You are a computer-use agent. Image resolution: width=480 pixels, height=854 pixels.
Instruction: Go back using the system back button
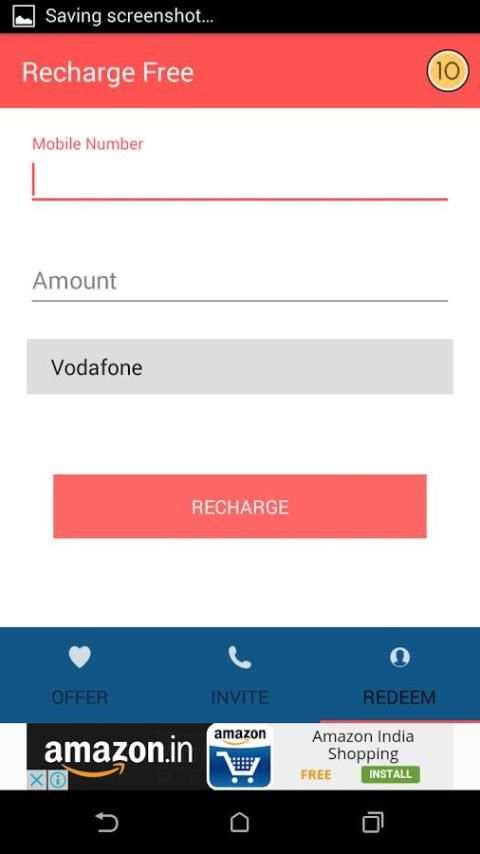[107, 822]
